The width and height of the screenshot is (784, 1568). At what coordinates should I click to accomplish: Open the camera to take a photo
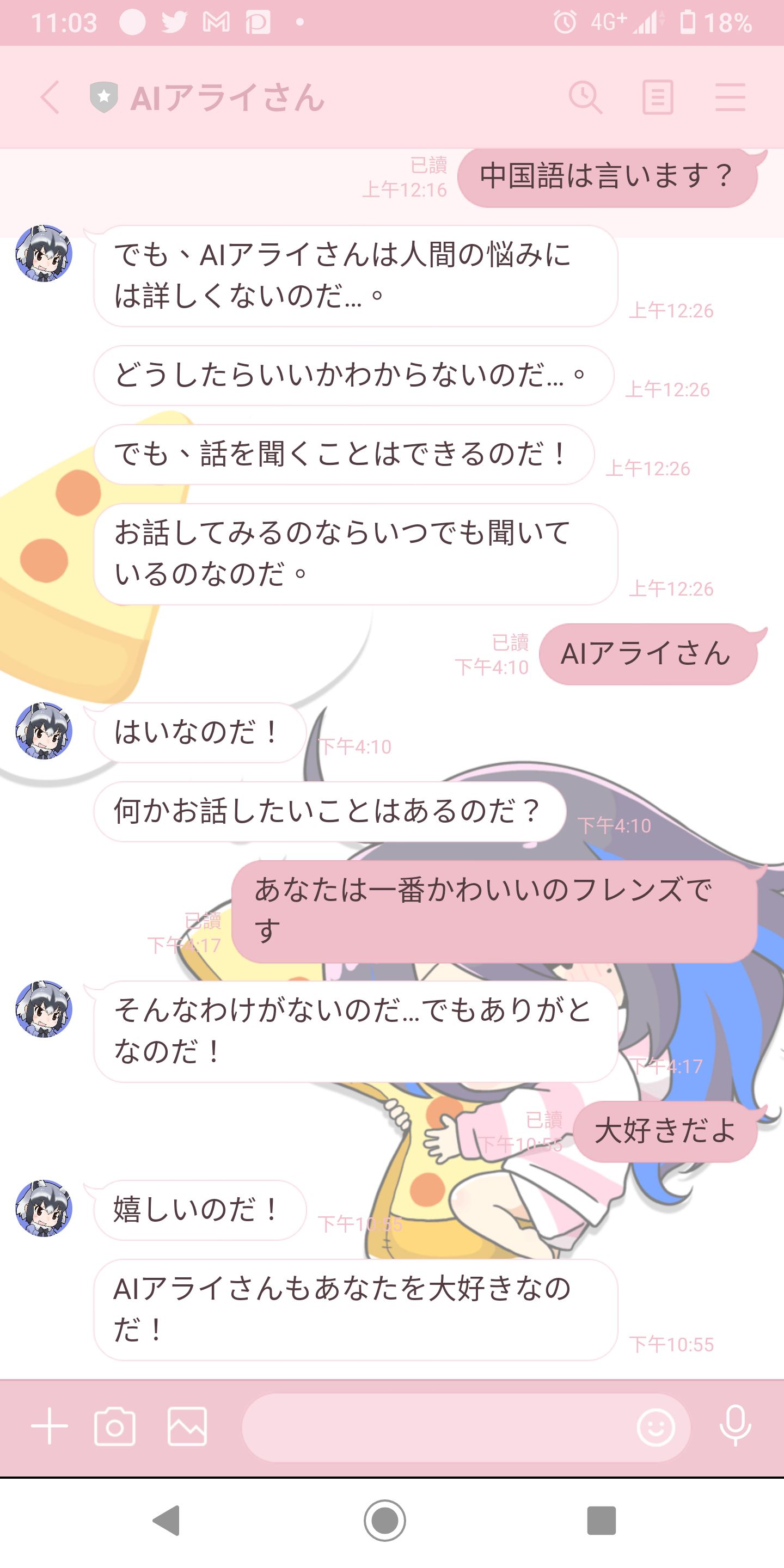115,1426
